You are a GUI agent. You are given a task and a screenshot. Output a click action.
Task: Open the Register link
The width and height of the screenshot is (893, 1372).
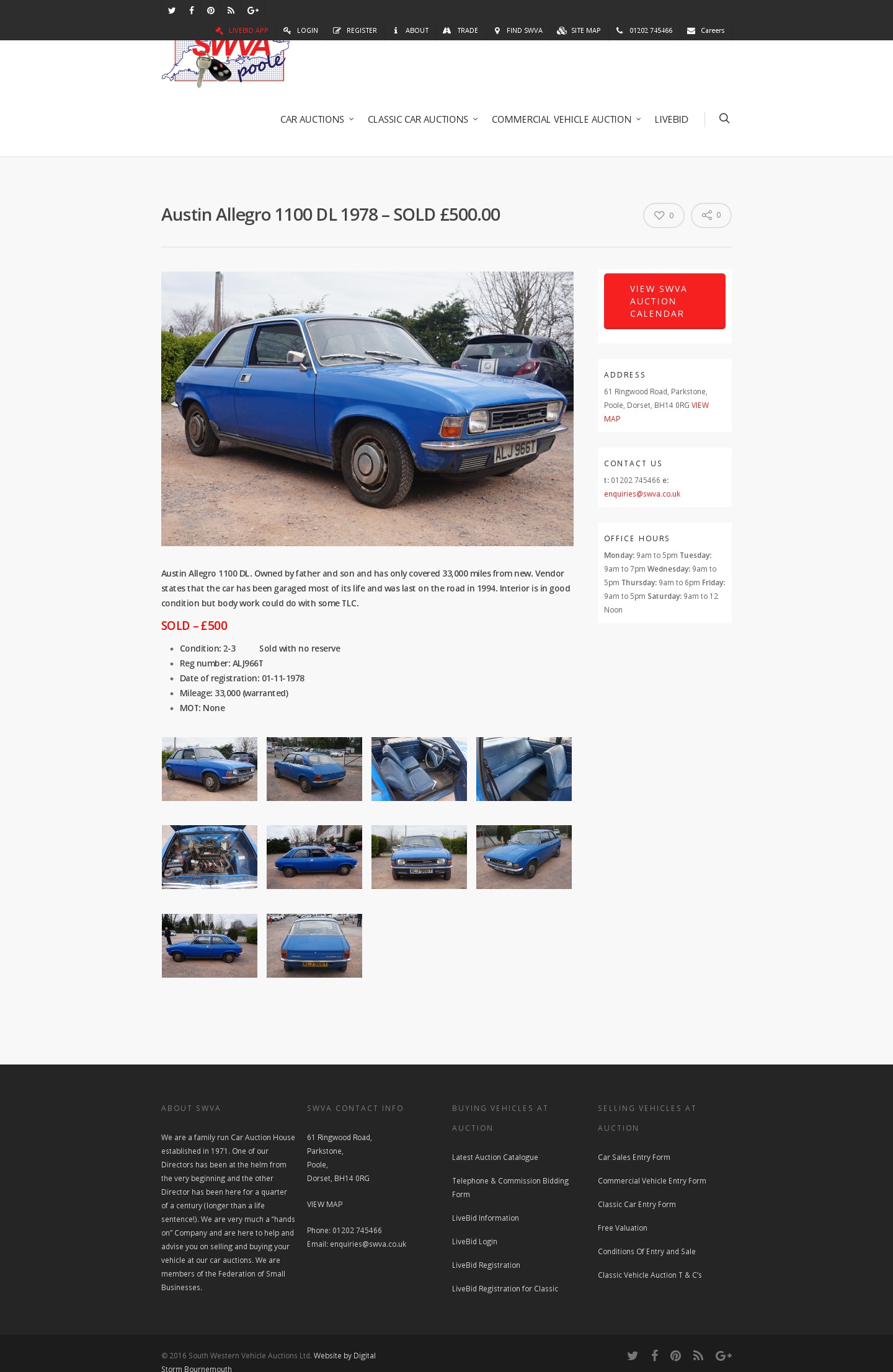tap(355, 30)
